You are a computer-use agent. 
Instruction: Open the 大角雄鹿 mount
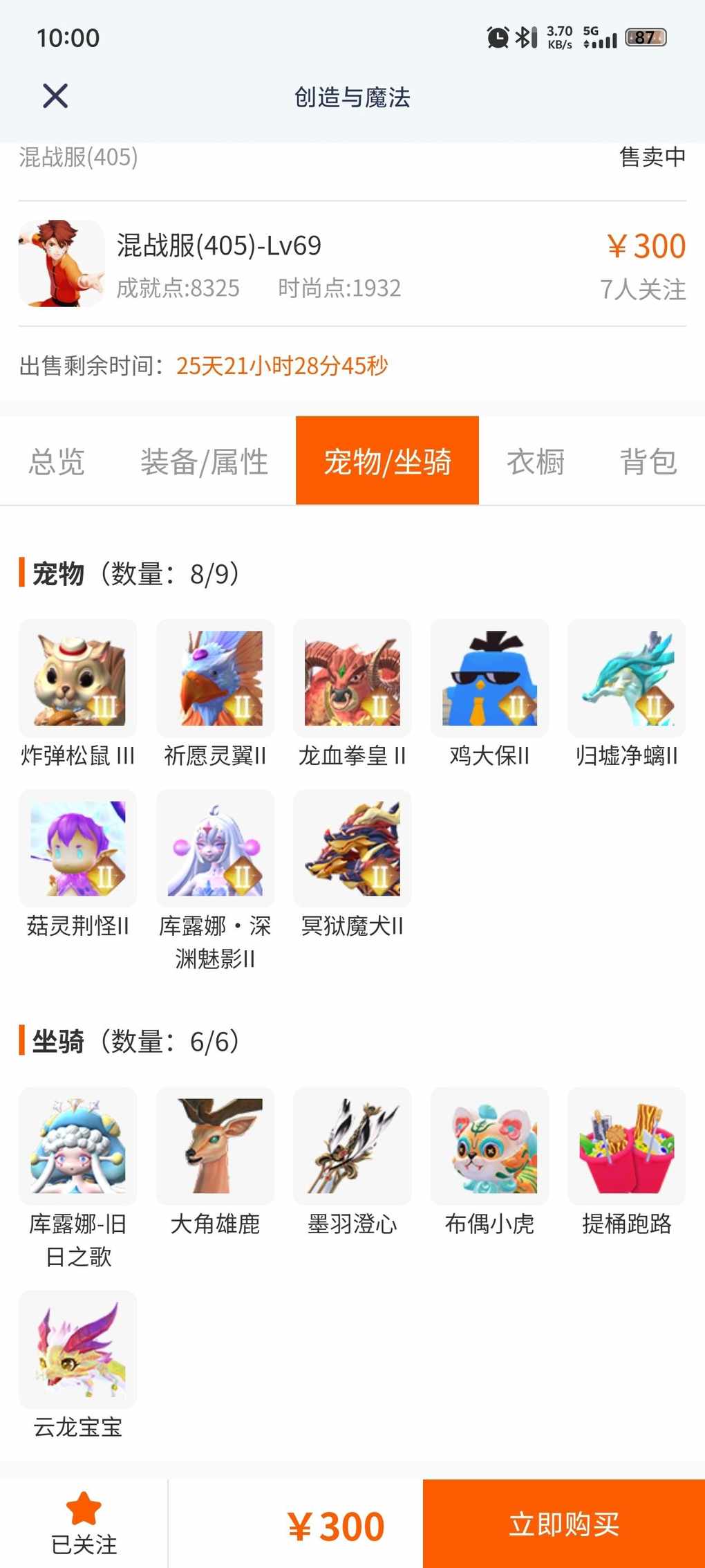point(215,1145)
